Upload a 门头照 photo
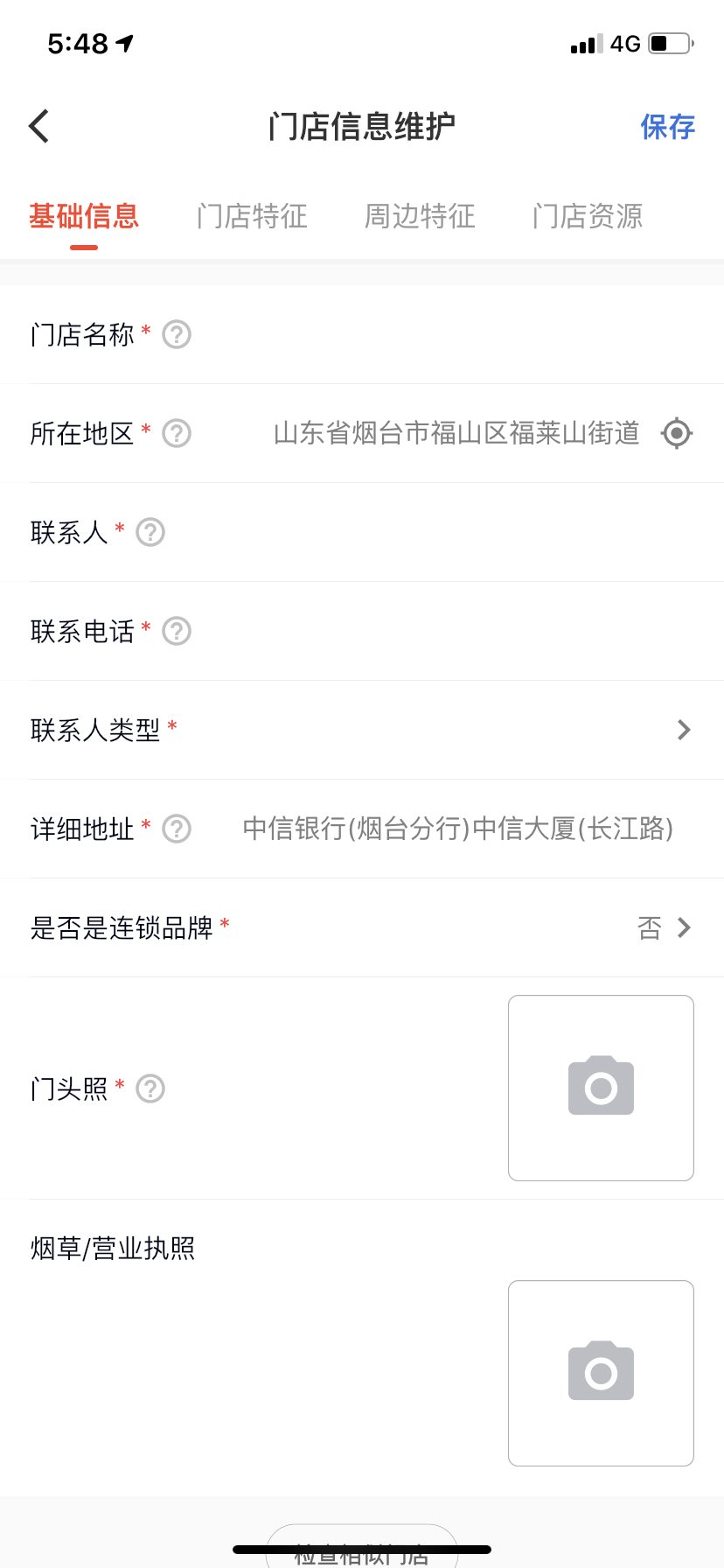Screen dimensions: 724x1568 tap(601, 1088)
